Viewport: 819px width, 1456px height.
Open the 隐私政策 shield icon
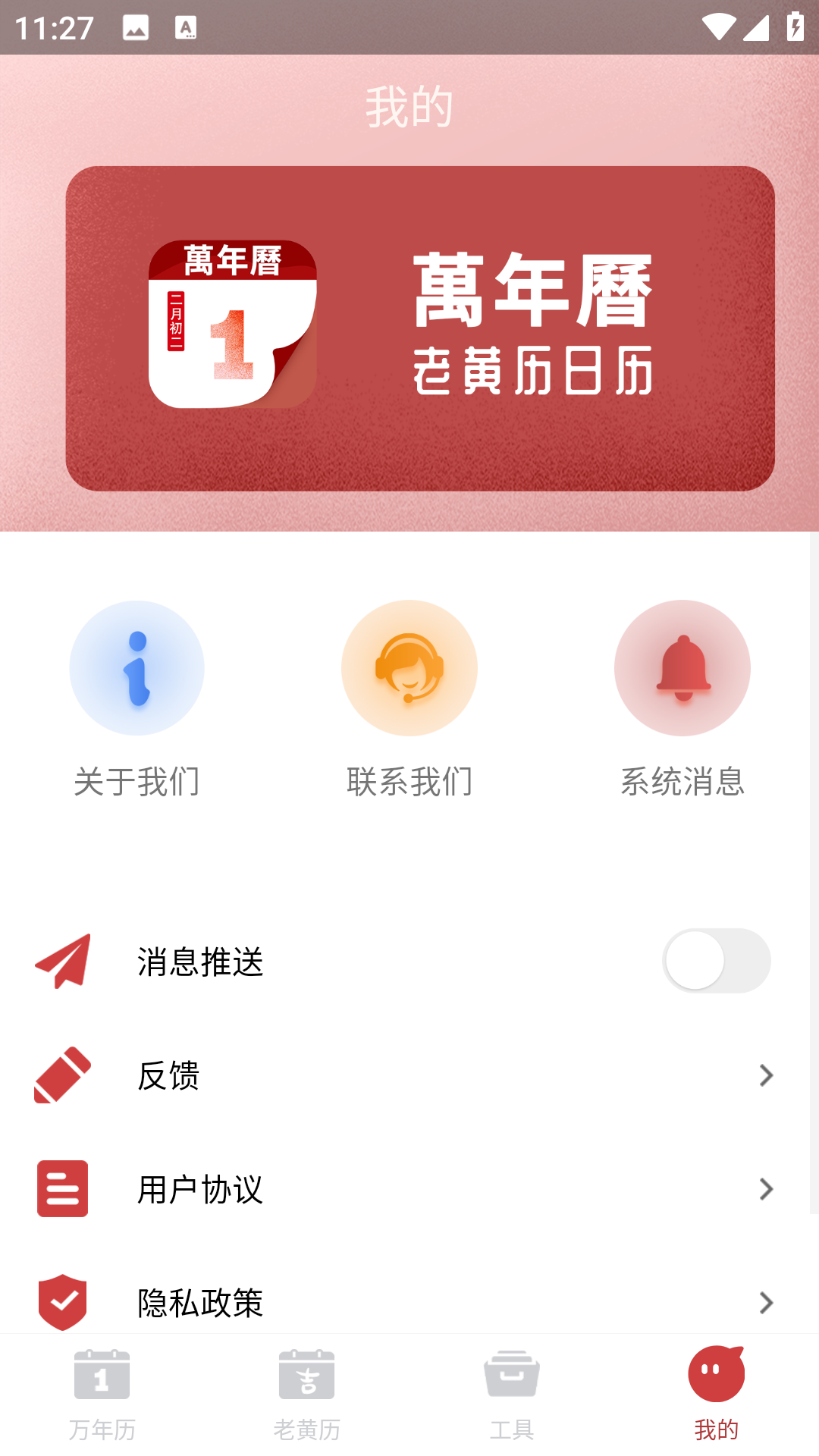point(62,1304)
